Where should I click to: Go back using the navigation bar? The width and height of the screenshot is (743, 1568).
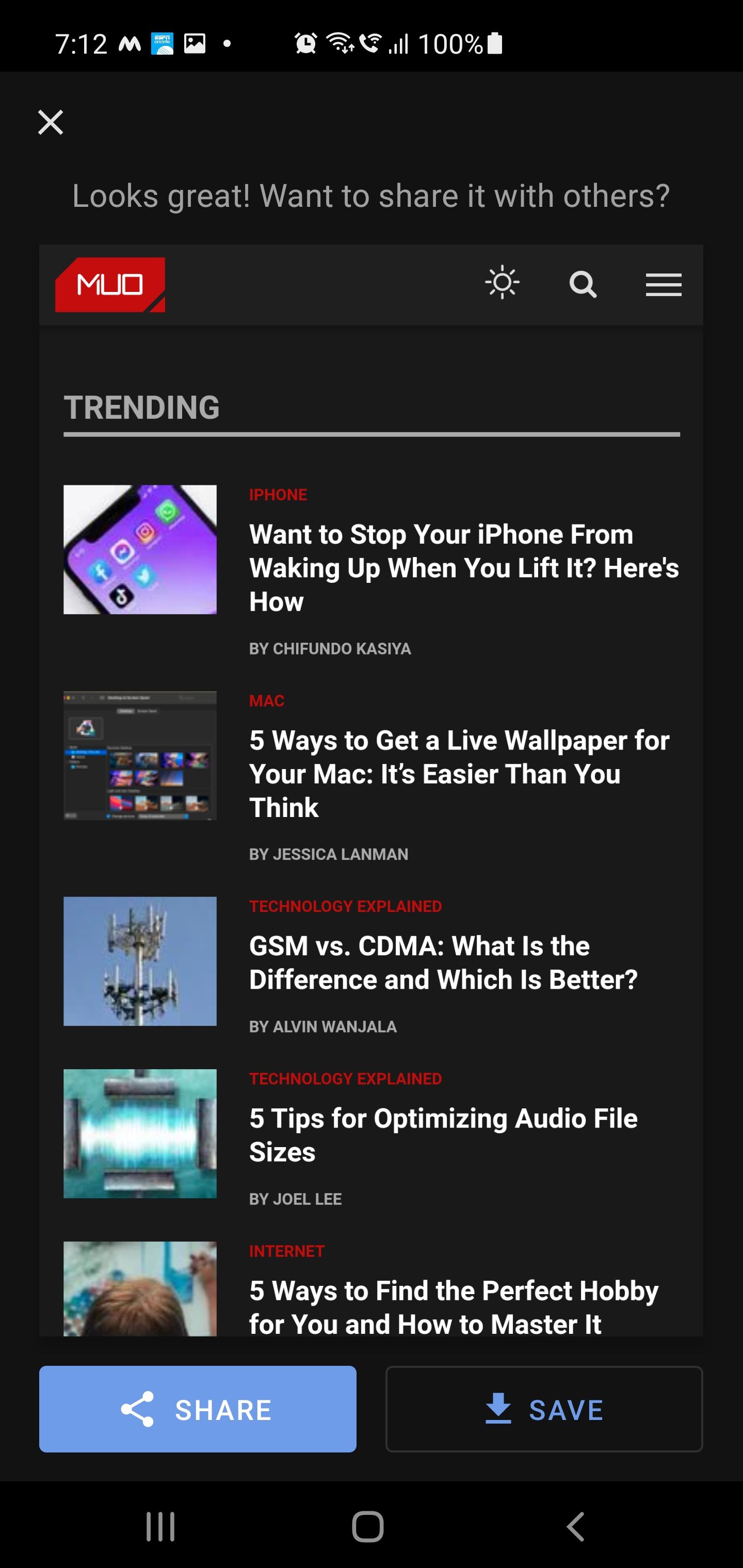tap(575, 1527)
